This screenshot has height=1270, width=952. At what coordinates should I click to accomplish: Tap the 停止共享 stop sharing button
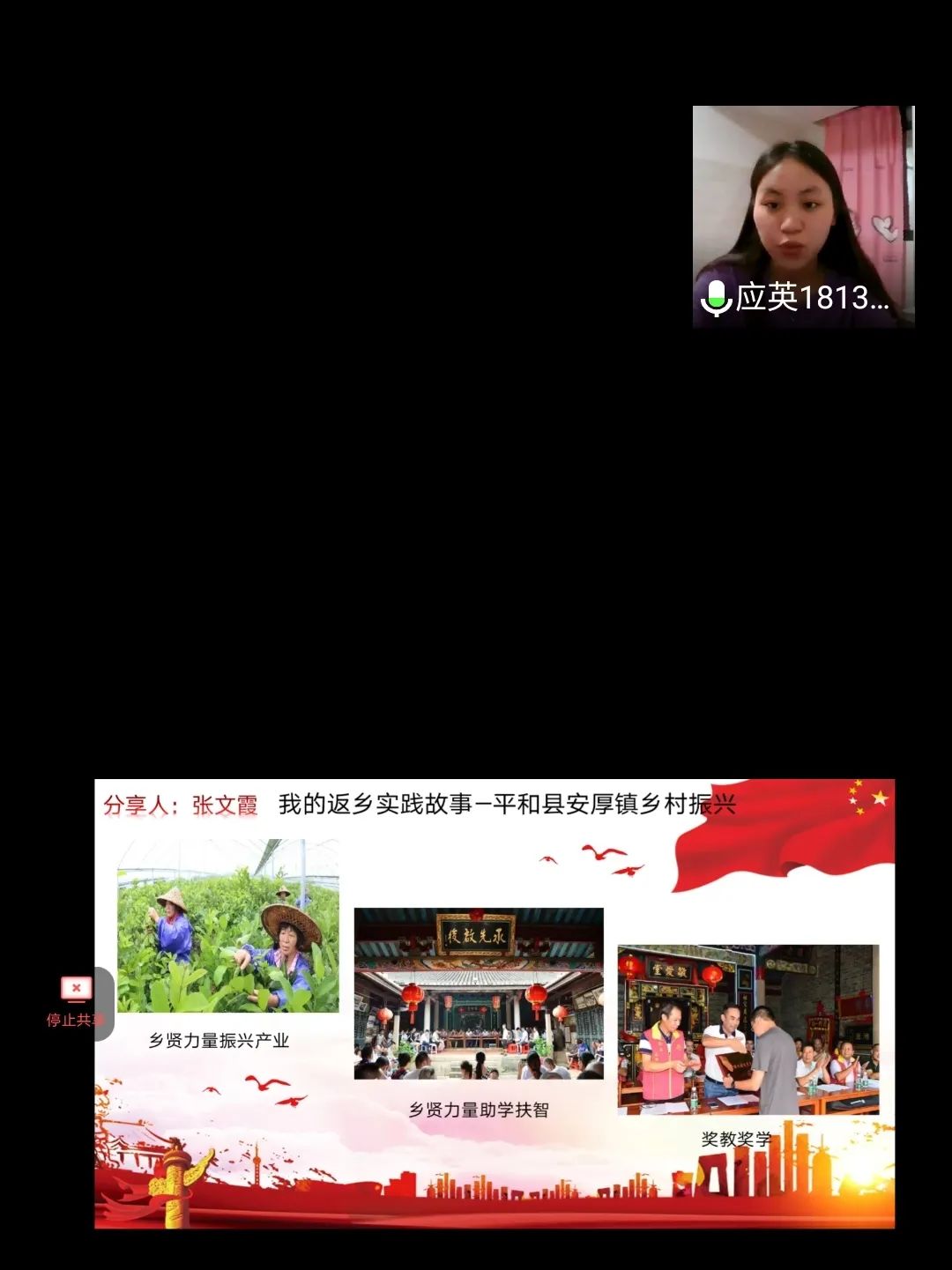point(76,1001)
